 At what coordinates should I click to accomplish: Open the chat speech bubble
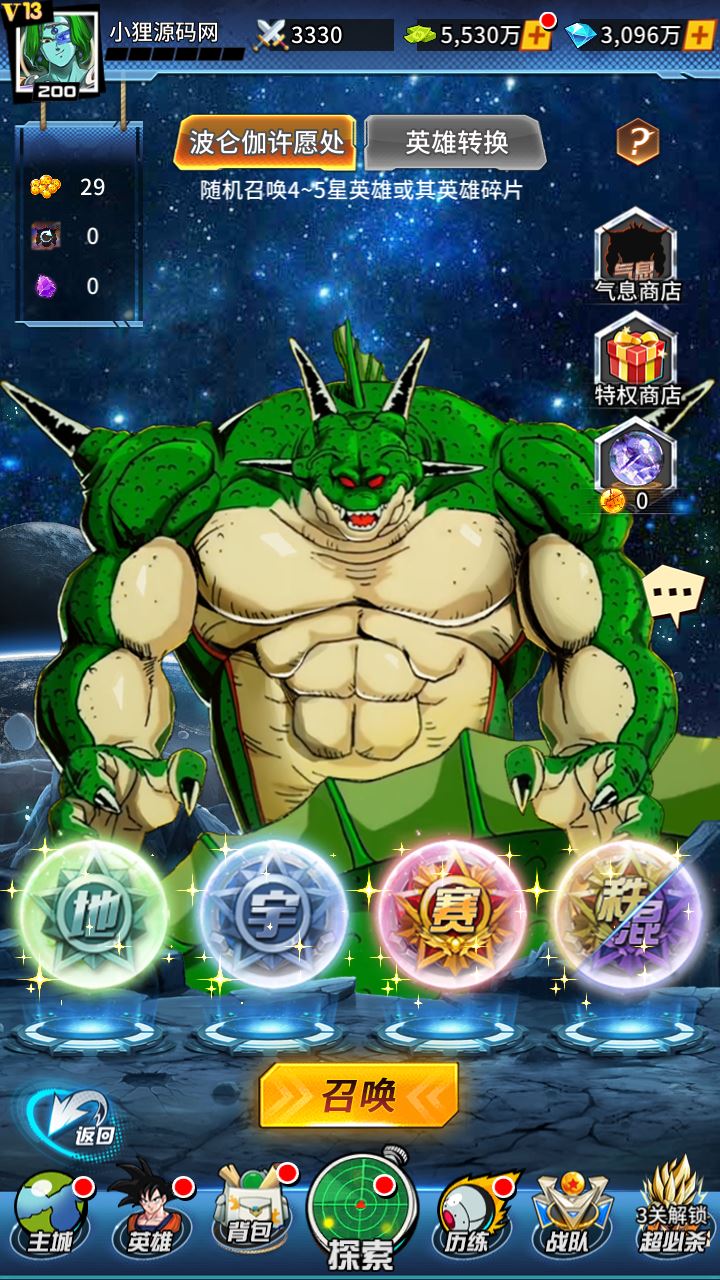tap(674, 596)
